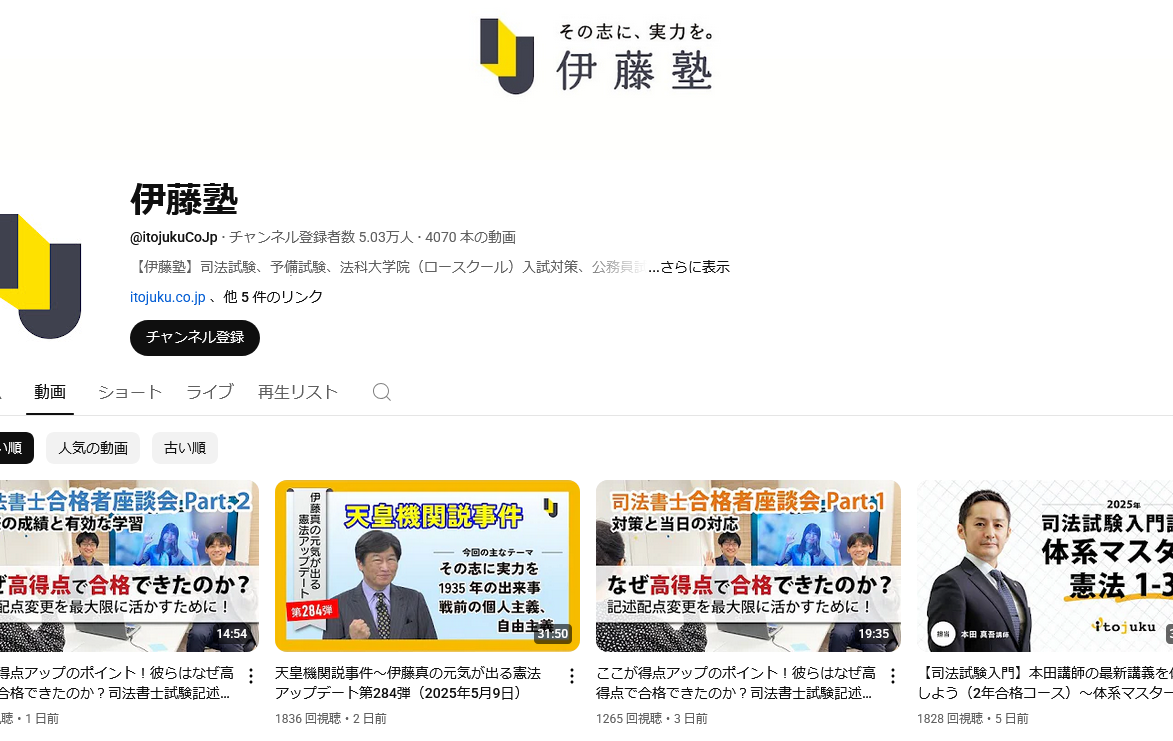Screen dimensions: 1173x741
Task: Open the itojuku.co.jp link
Action: [x=168, y=297]
